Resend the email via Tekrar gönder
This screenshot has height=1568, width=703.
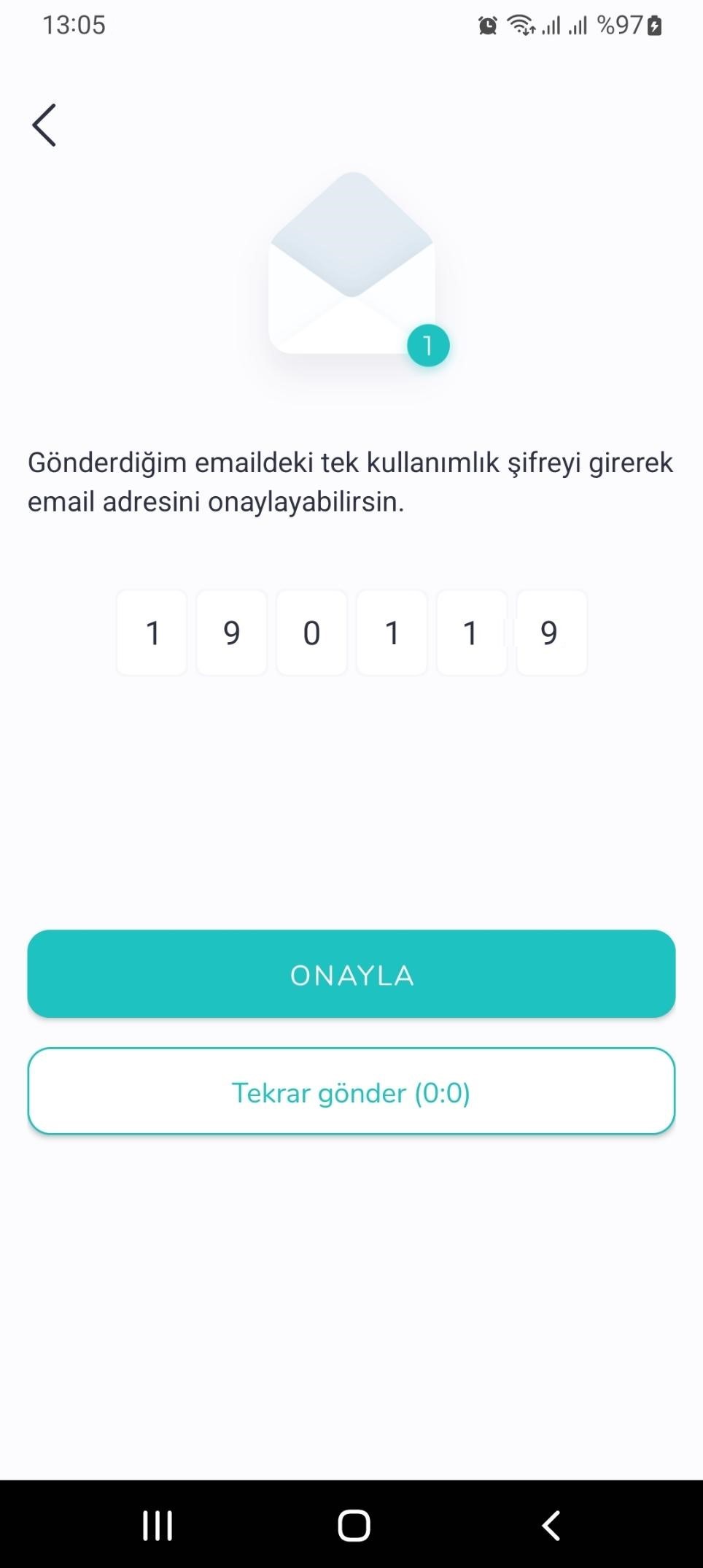[351, 1092]
